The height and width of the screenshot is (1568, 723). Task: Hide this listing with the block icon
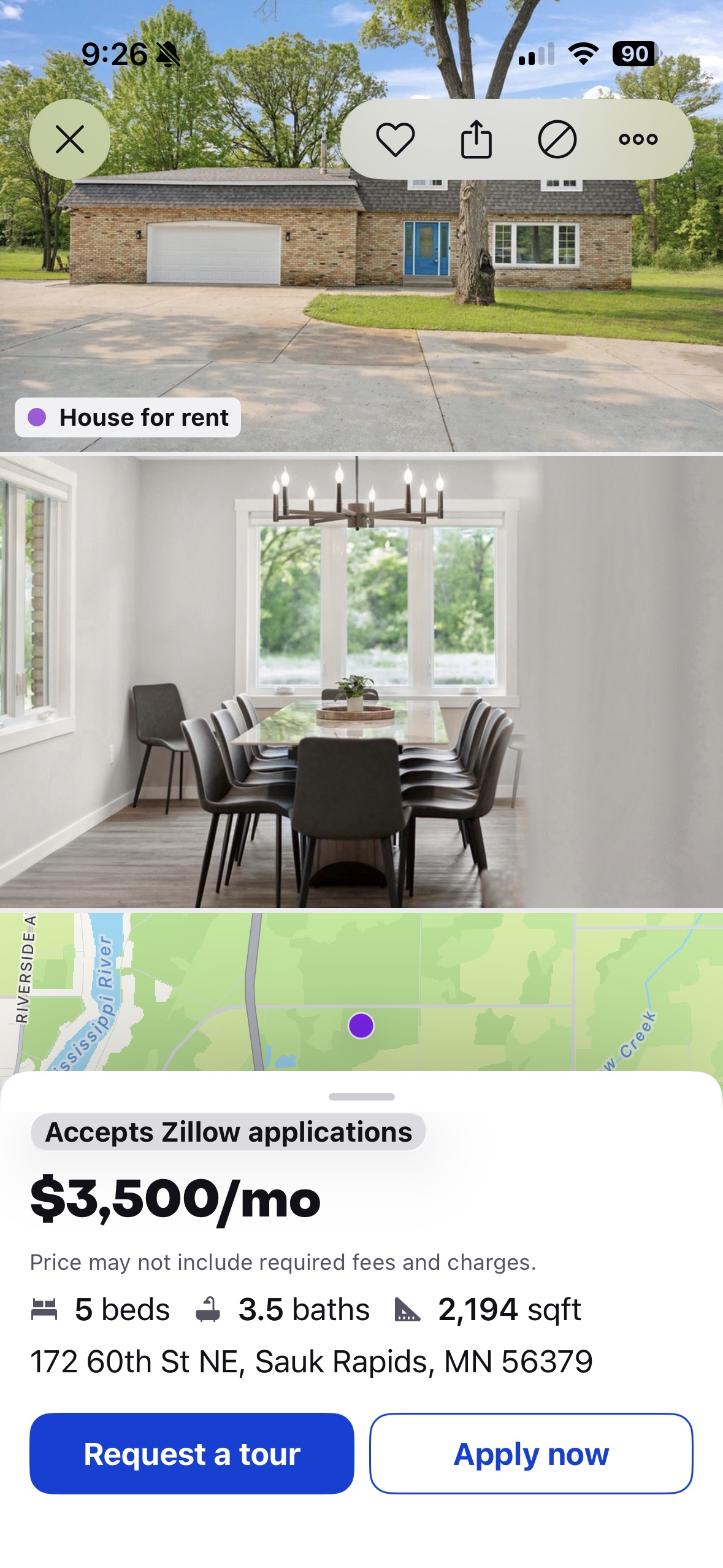tap(557, 139)
